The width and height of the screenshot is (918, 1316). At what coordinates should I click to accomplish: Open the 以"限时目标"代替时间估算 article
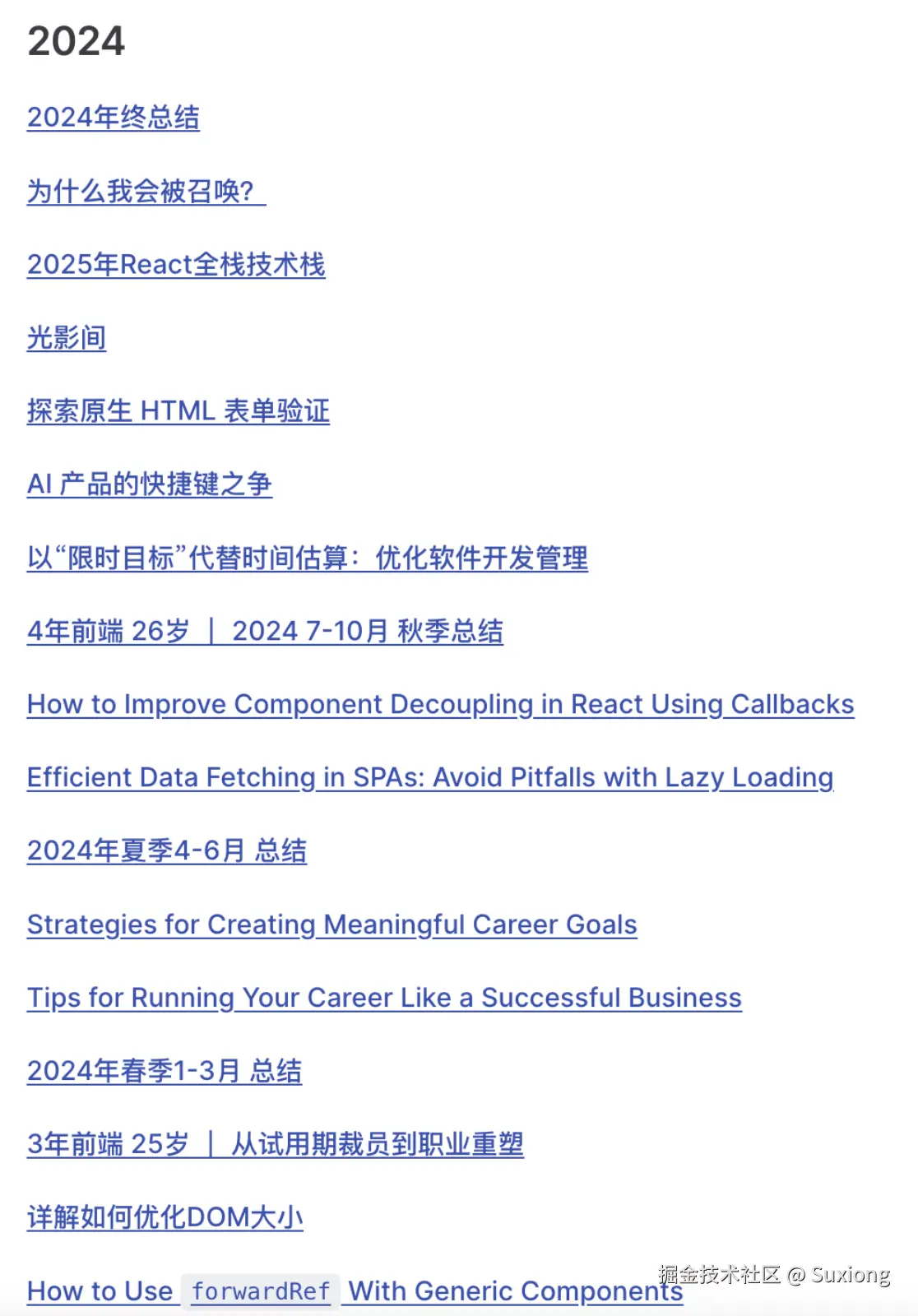point(307,558)
